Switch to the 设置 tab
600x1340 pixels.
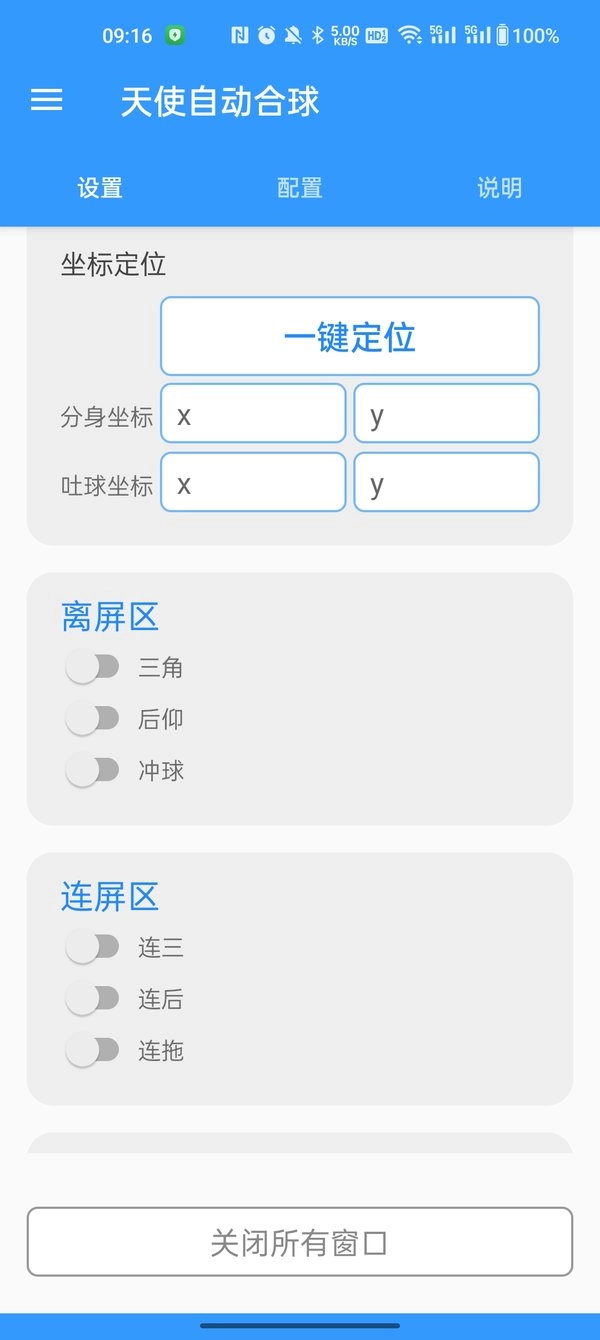tap(100, 188)
